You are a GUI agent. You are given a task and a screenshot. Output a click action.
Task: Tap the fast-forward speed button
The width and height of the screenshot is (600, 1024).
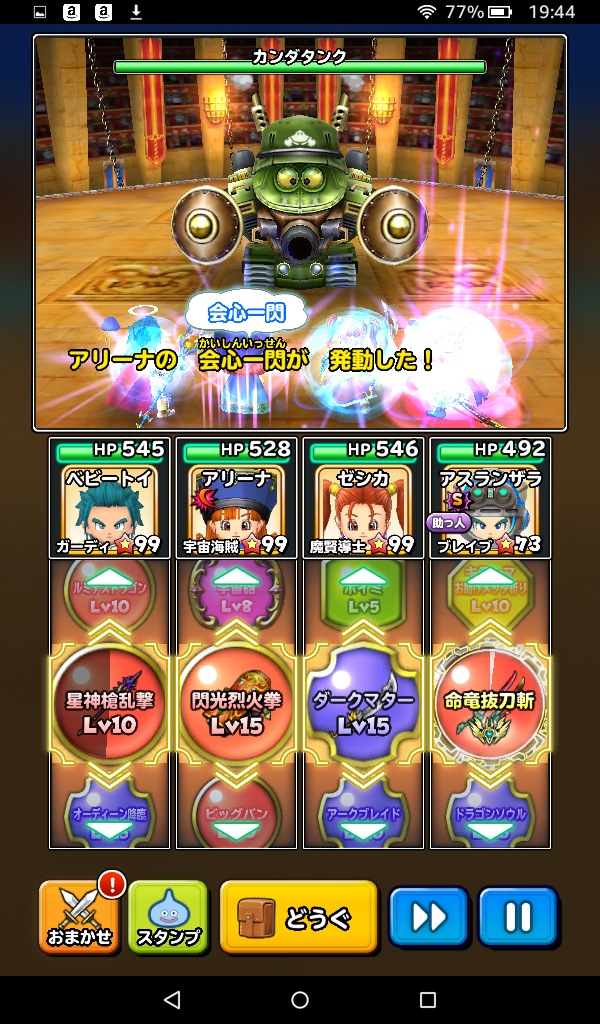pos(428,917)
